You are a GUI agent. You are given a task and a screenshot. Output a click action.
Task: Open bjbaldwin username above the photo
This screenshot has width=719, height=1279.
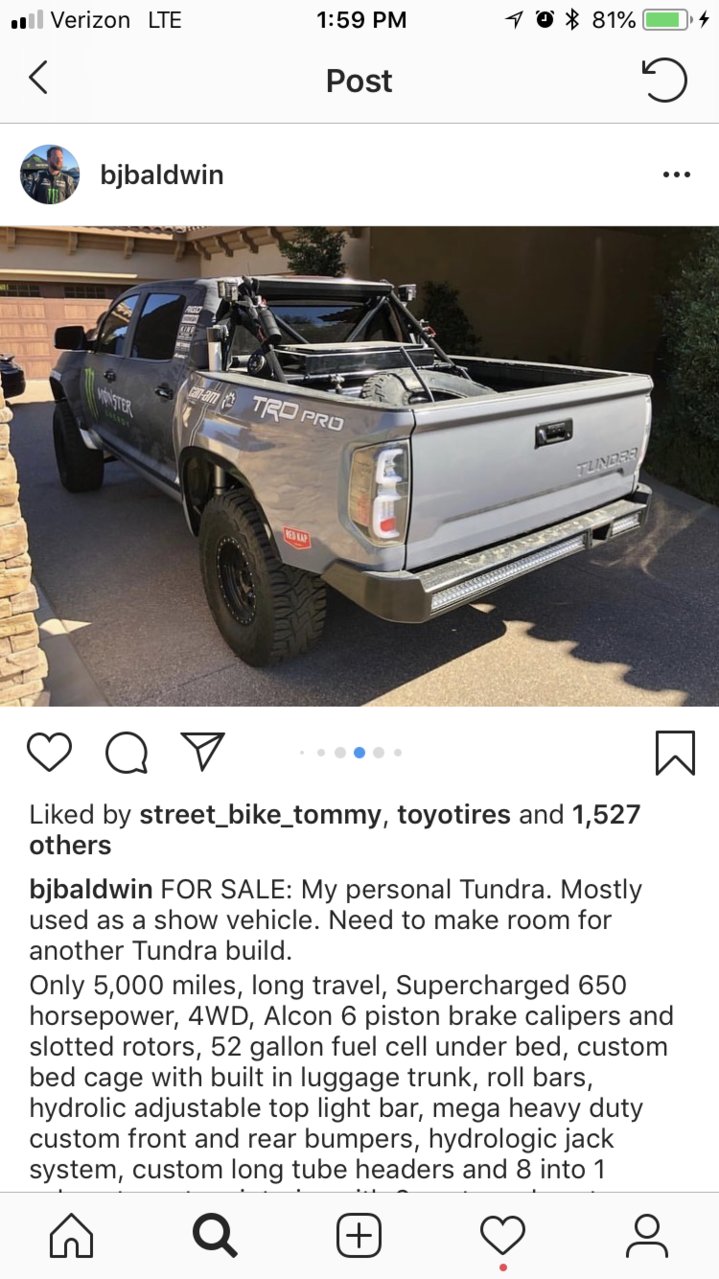click(x=161, y=175)
